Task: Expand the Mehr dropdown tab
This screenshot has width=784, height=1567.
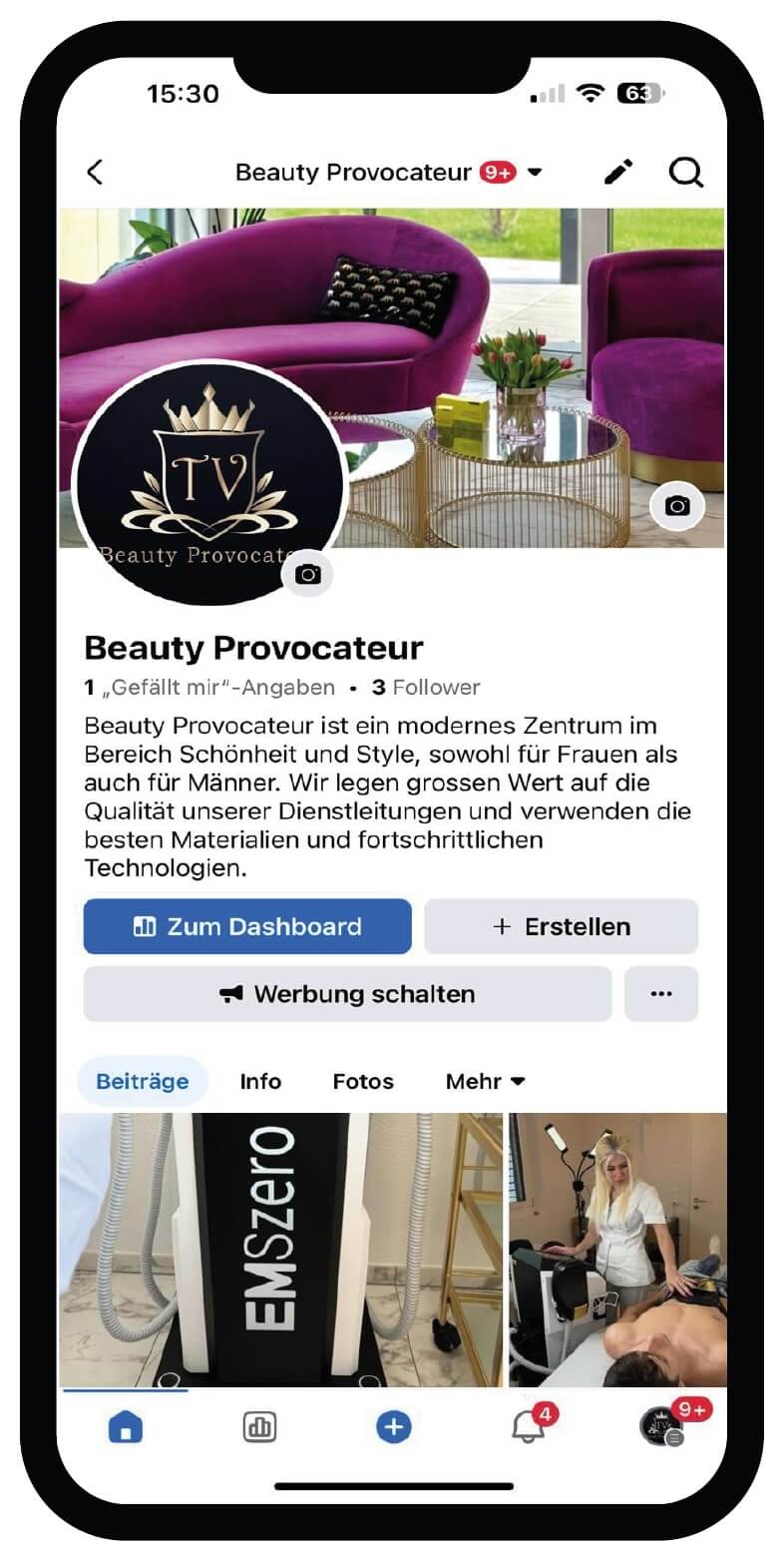Action: (485, 1081)
